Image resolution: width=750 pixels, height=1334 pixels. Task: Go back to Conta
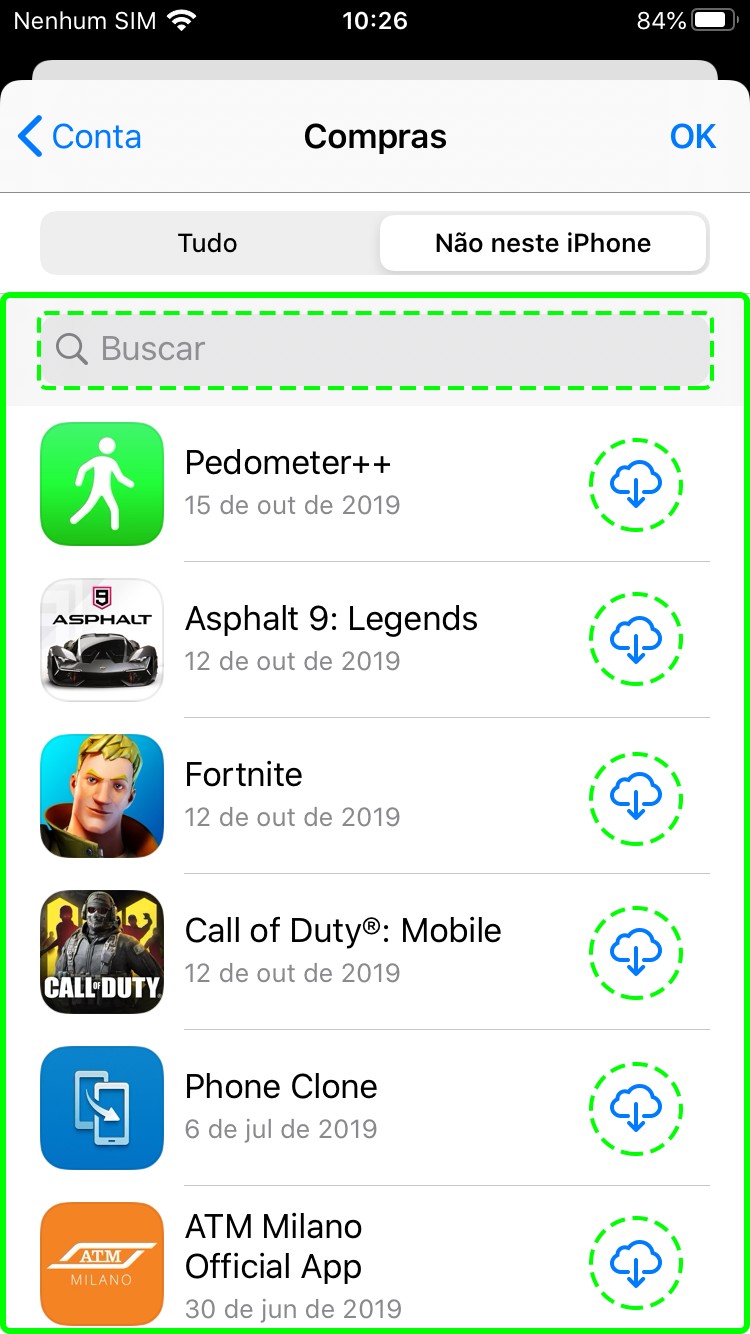pos(80,137)
